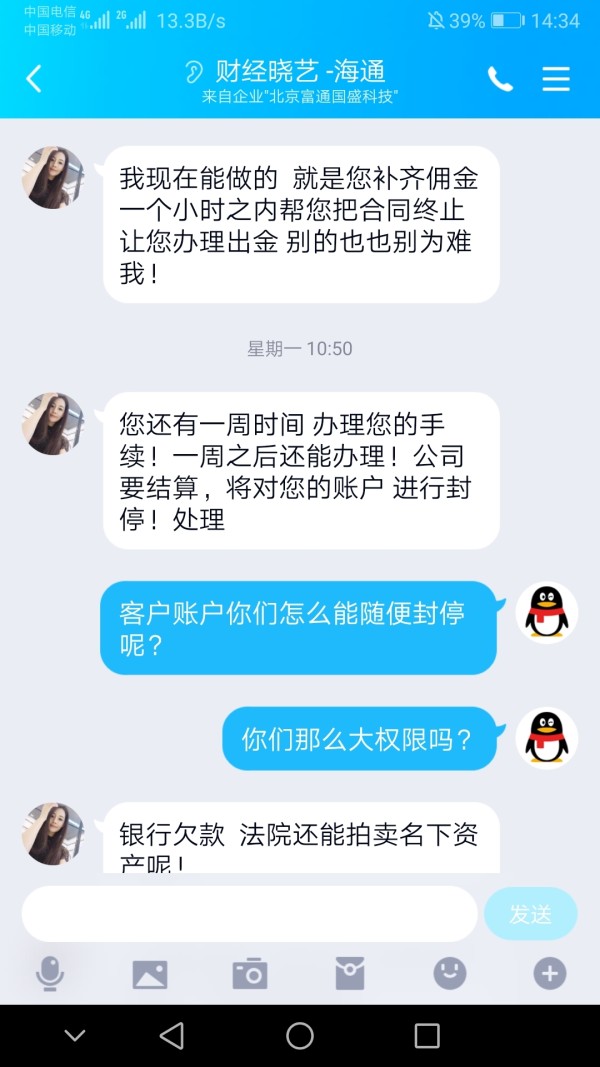Open voice message microphone

[x=50, y=974]
